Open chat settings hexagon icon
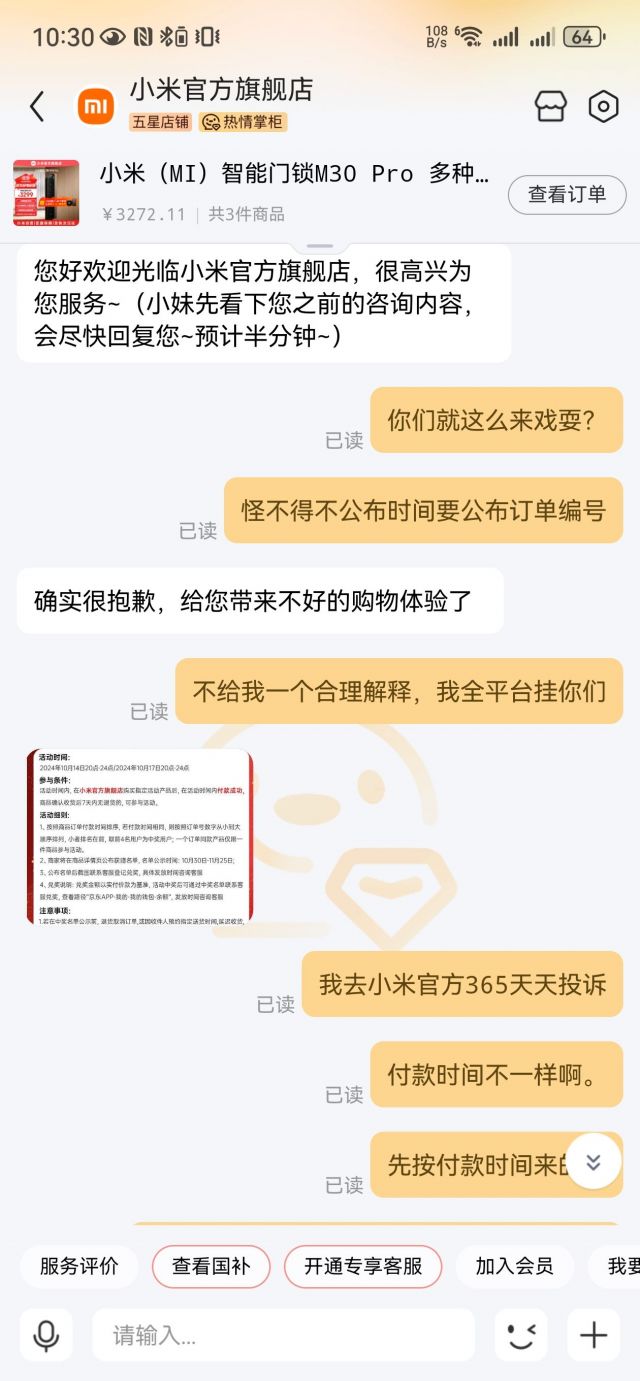The height and width of the screenshot is (1381, 640). (x=603, y=106)
